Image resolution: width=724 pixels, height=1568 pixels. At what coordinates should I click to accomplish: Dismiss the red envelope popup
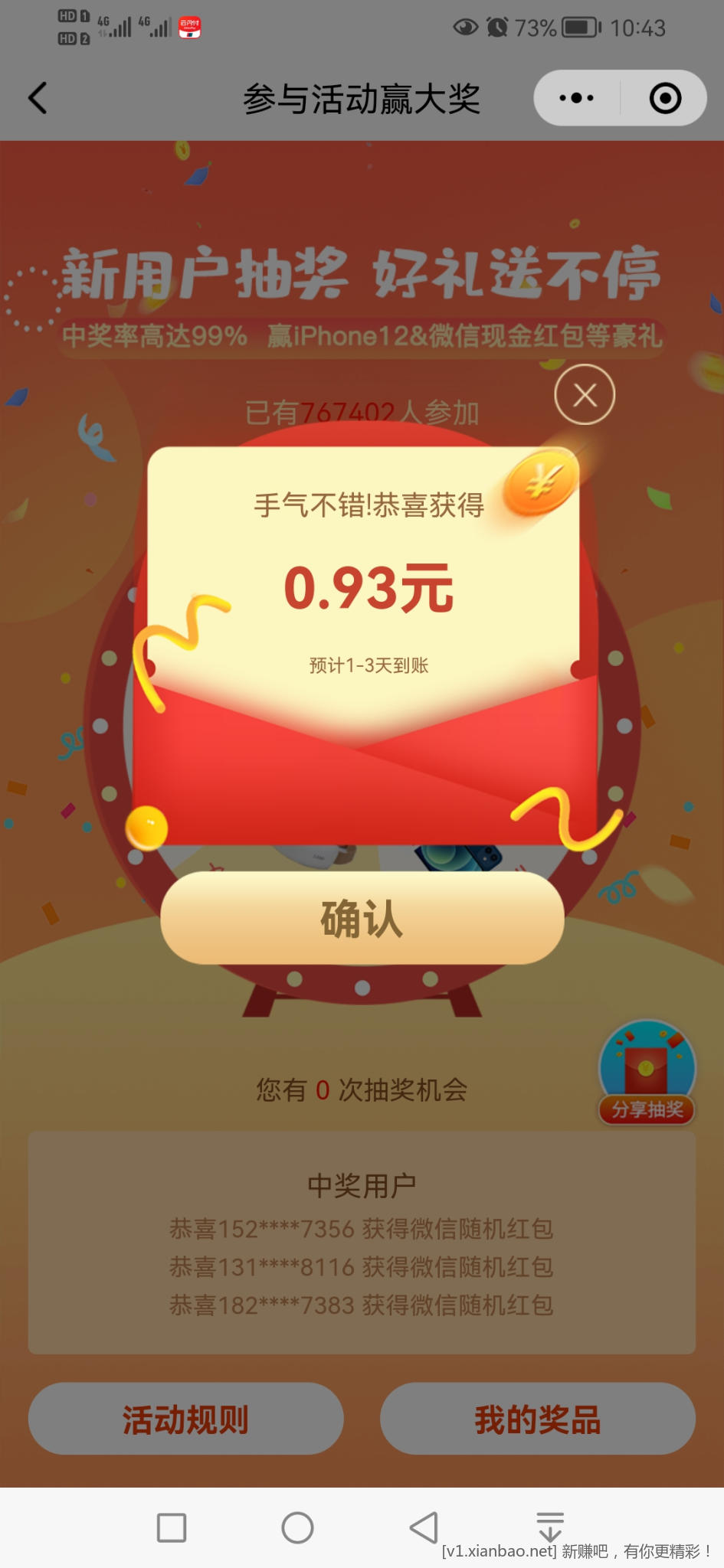point(585,395)
